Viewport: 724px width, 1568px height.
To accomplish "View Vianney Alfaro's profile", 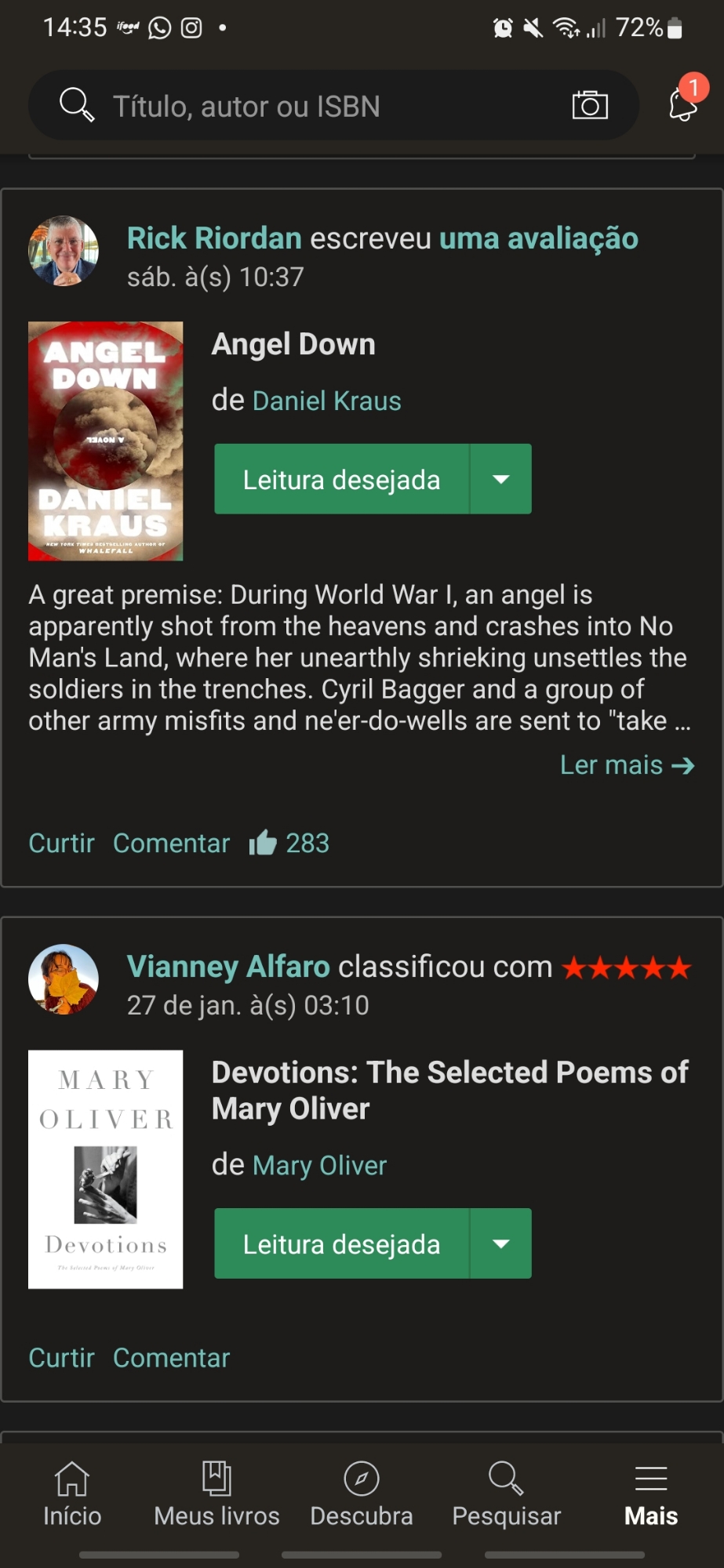I will tap(228, 967).
